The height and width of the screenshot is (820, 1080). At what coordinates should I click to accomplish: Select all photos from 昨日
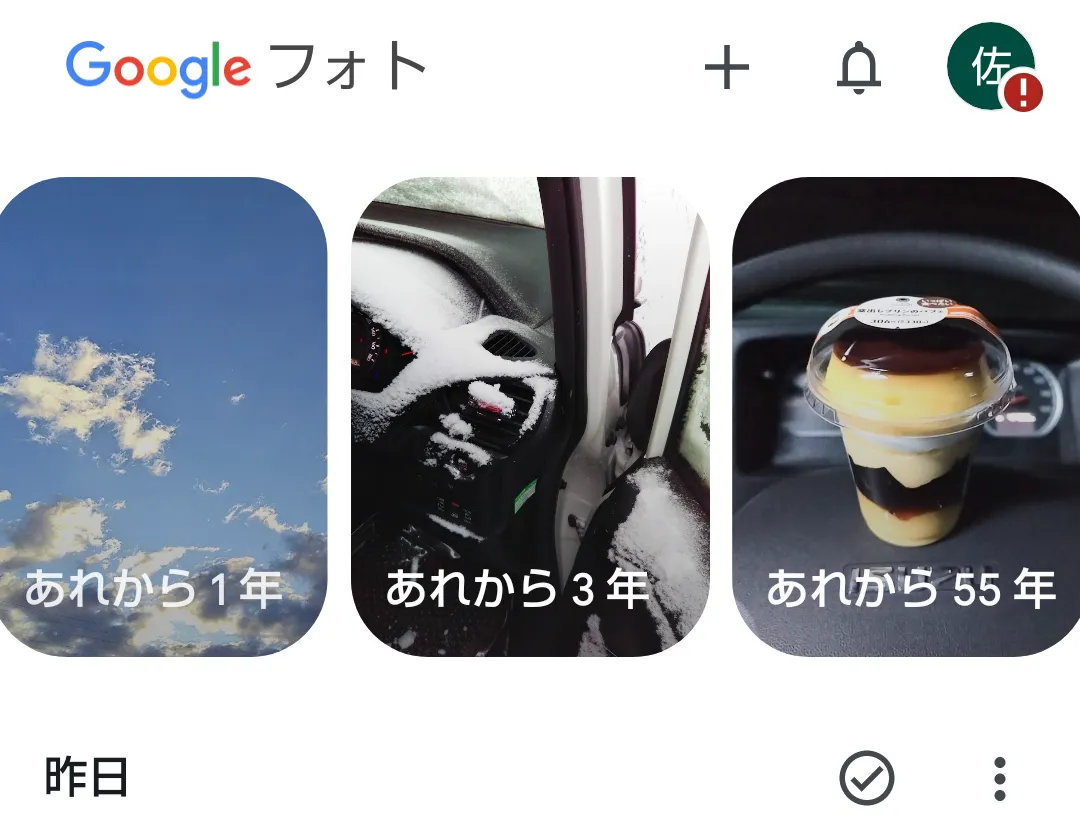(x=866, y=778)
